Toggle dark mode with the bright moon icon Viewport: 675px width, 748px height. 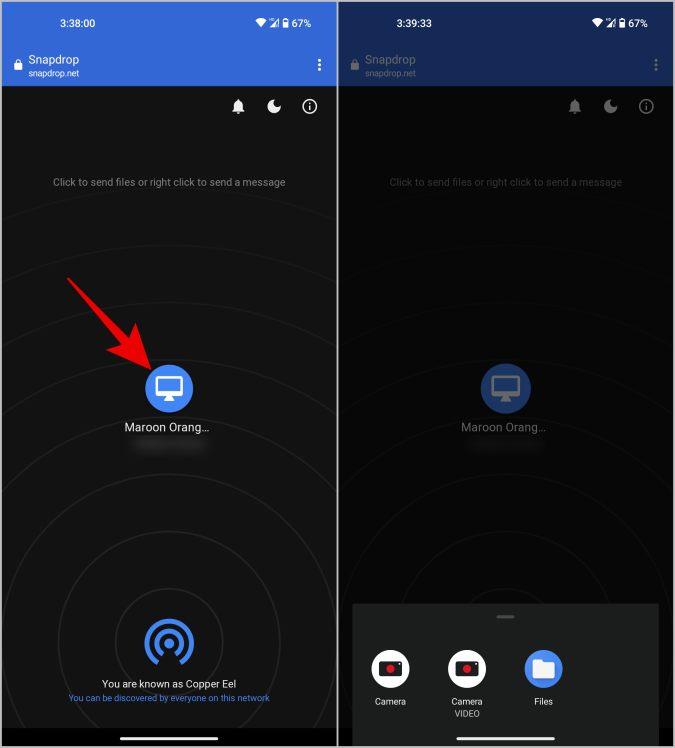tap(274, 107)
